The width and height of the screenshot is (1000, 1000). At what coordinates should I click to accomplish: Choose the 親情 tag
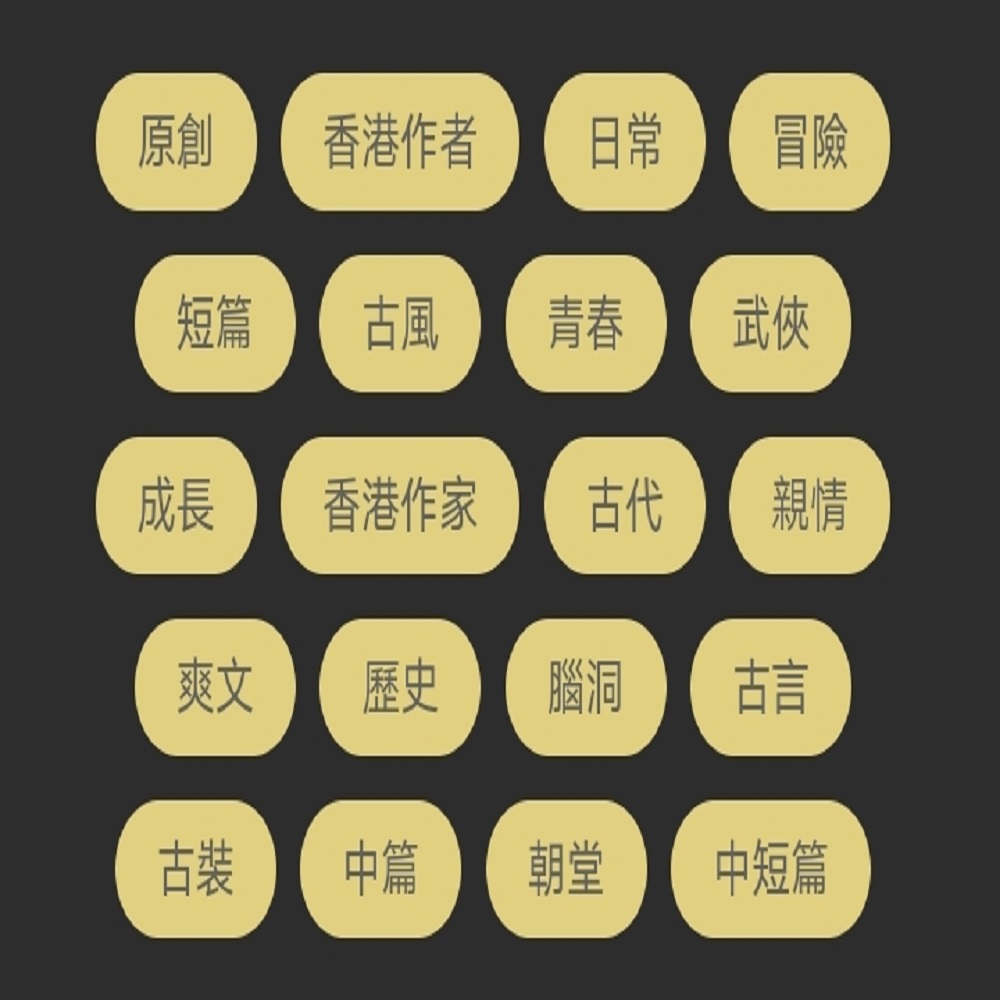(x=809, y=506)
